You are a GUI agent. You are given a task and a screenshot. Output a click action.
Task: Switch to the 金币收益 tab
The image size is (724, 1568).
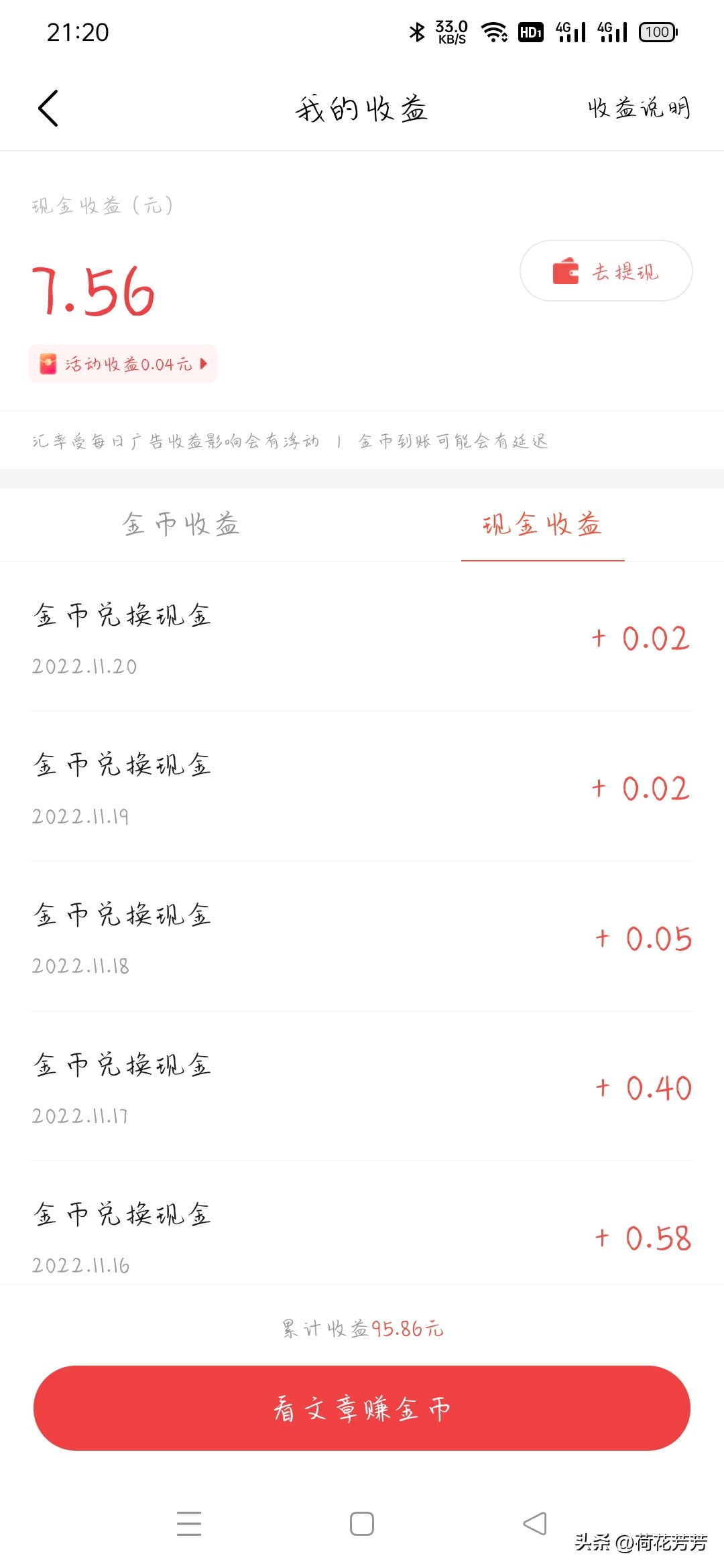click(182, 525)
